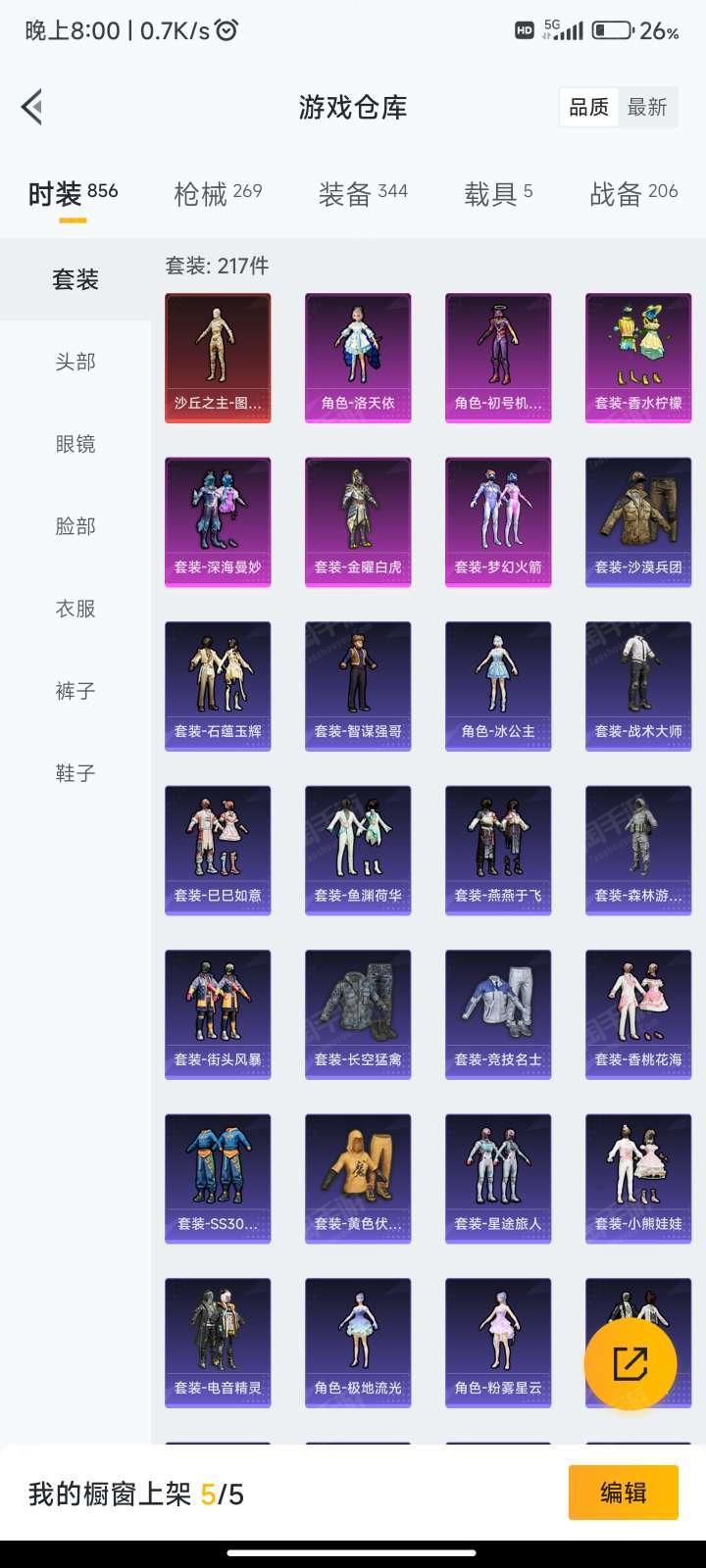Select the 头部 category
This screenshot has height=1568, width=706.
[76, 362]
